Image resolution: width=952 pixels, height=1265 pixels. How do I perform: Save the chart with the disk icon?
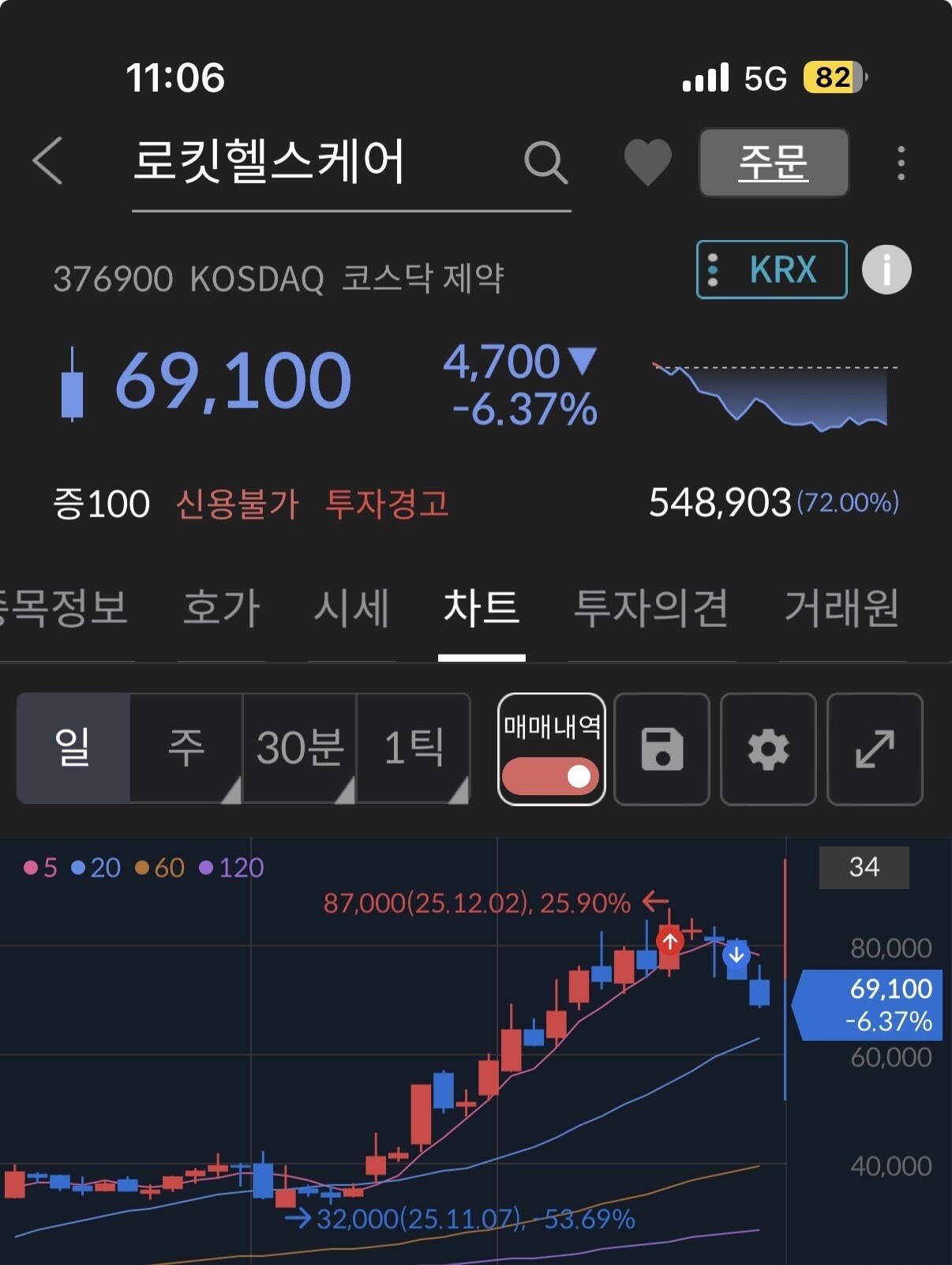pos(662,749)
